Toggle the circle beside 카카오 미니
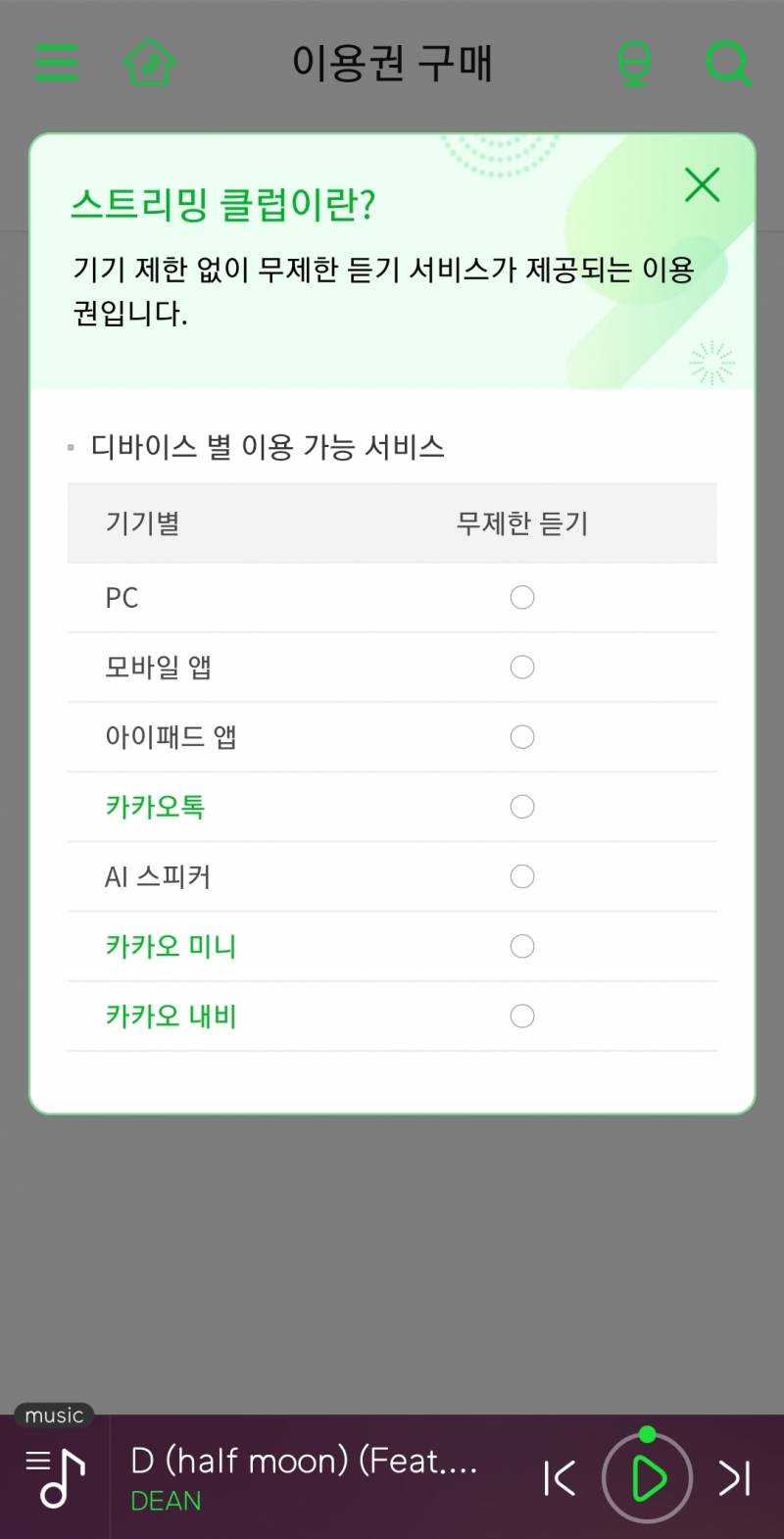 point(522,946)
